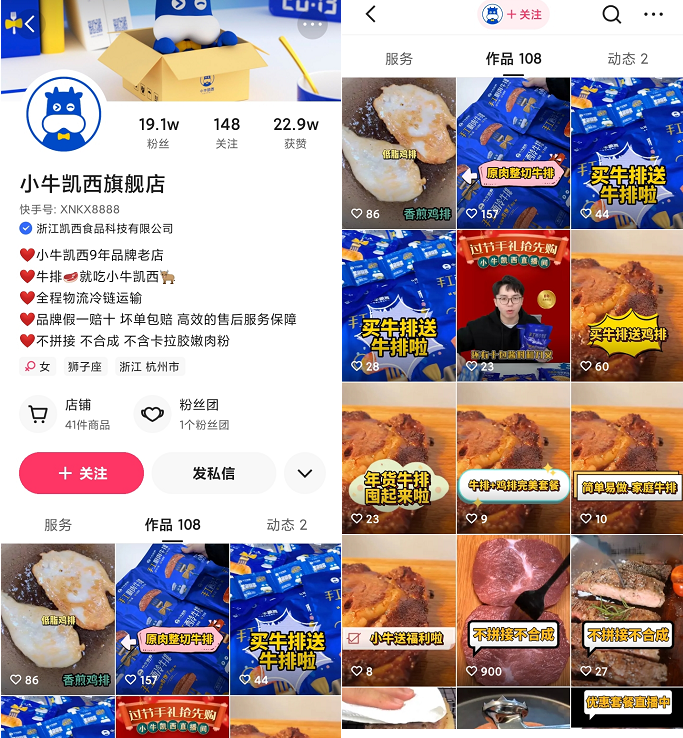Play the 不拼接不合成 video with 900 likes
683x738 pixels.
point(513,609)
